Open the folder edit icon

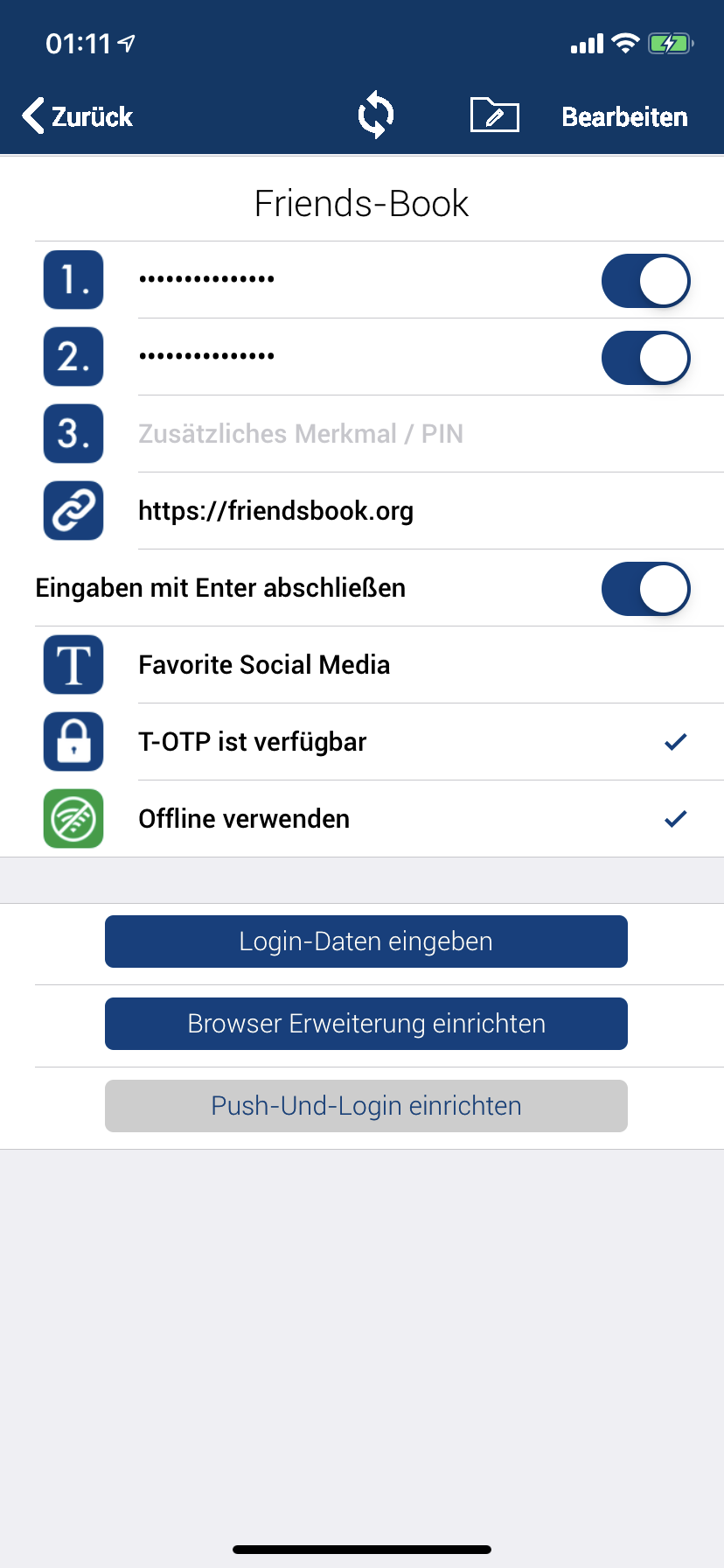coord(494,115)
